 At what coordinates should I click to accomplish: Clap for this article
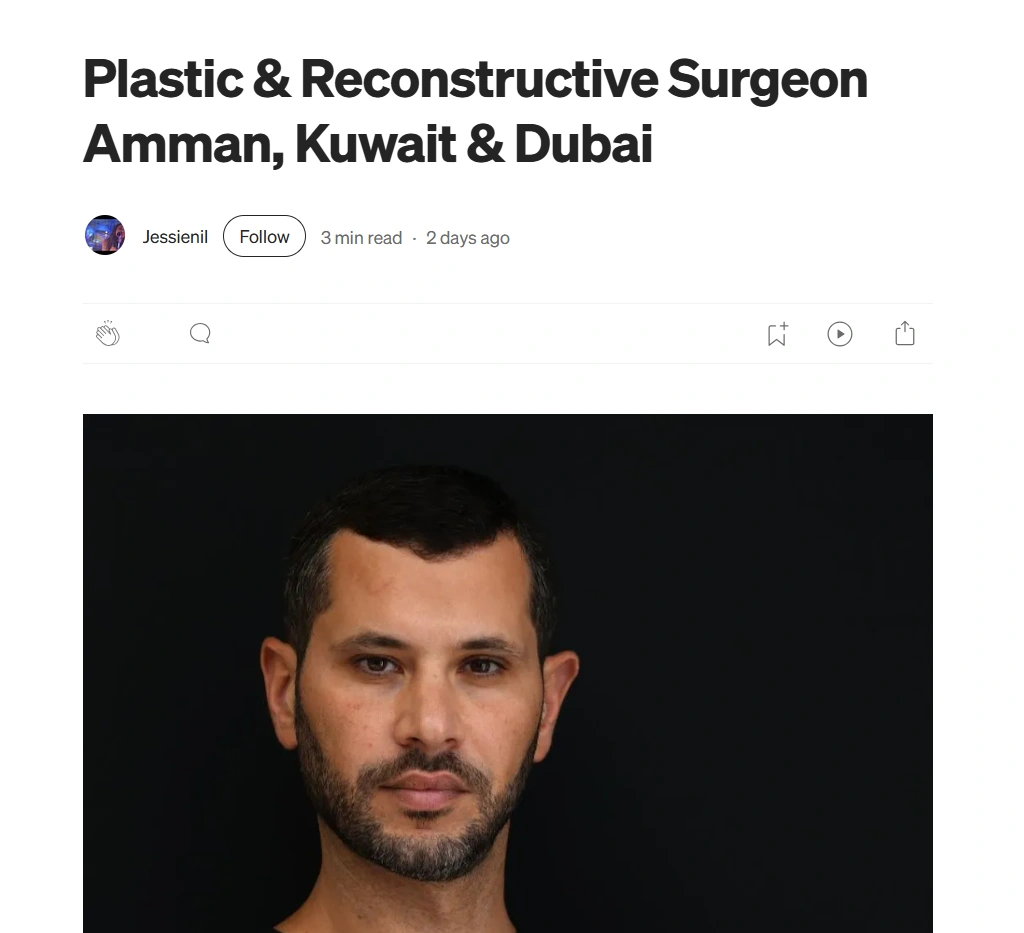[108, 334]
